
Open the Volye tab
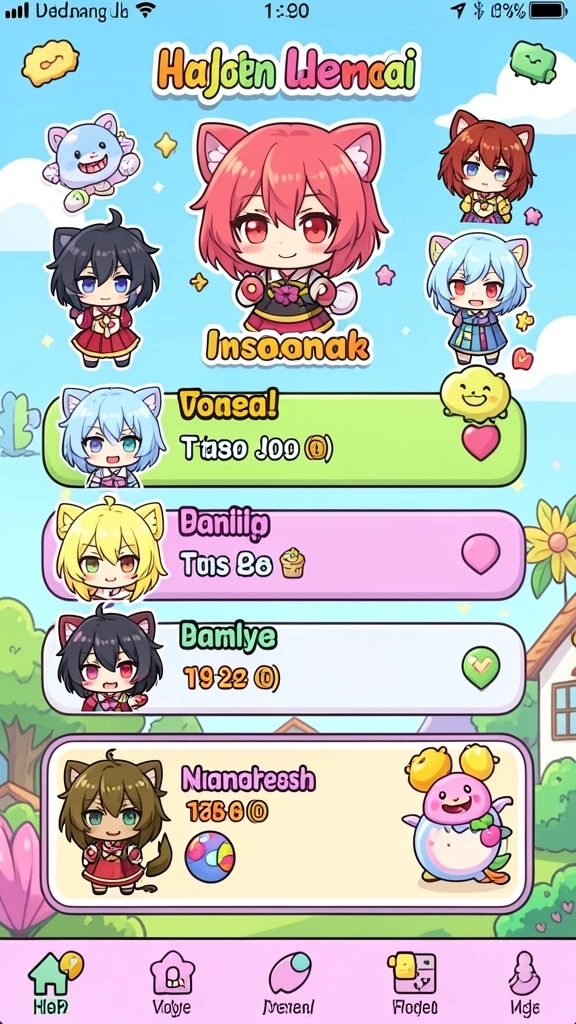pos(172,982)
